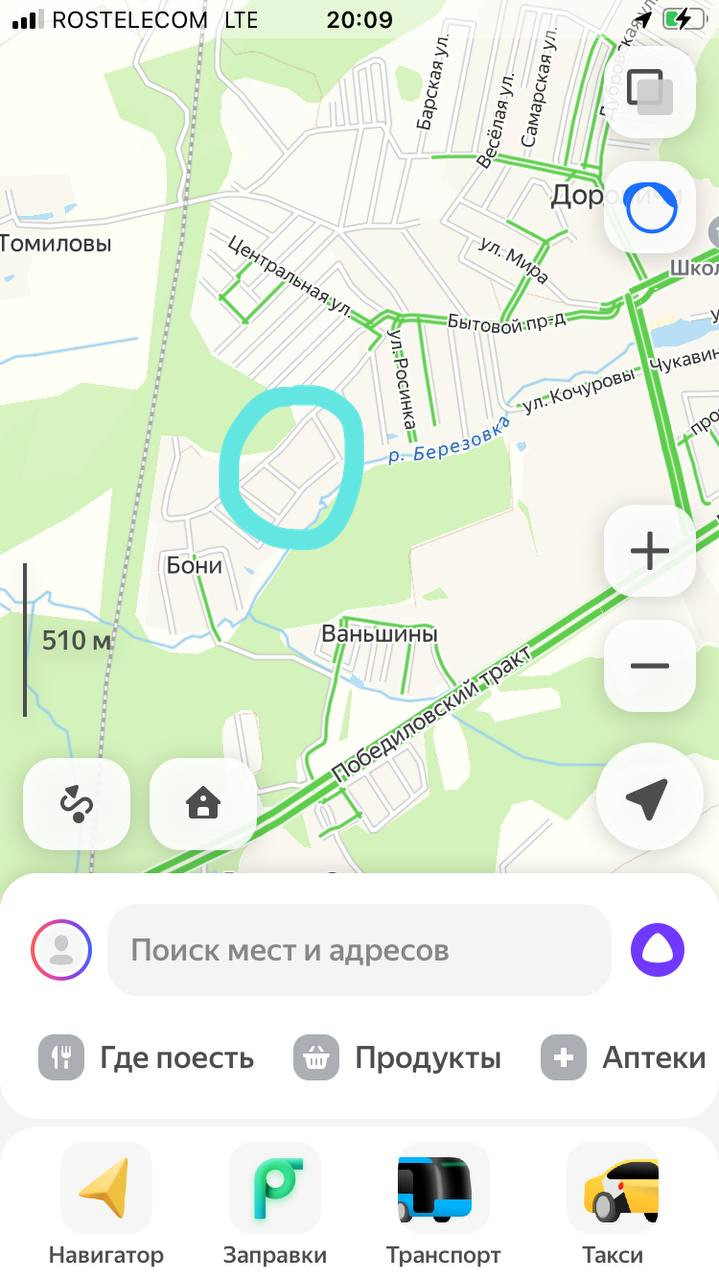Zoom out with the minus button
This screenshot has width=719, height=1280.
650,666
